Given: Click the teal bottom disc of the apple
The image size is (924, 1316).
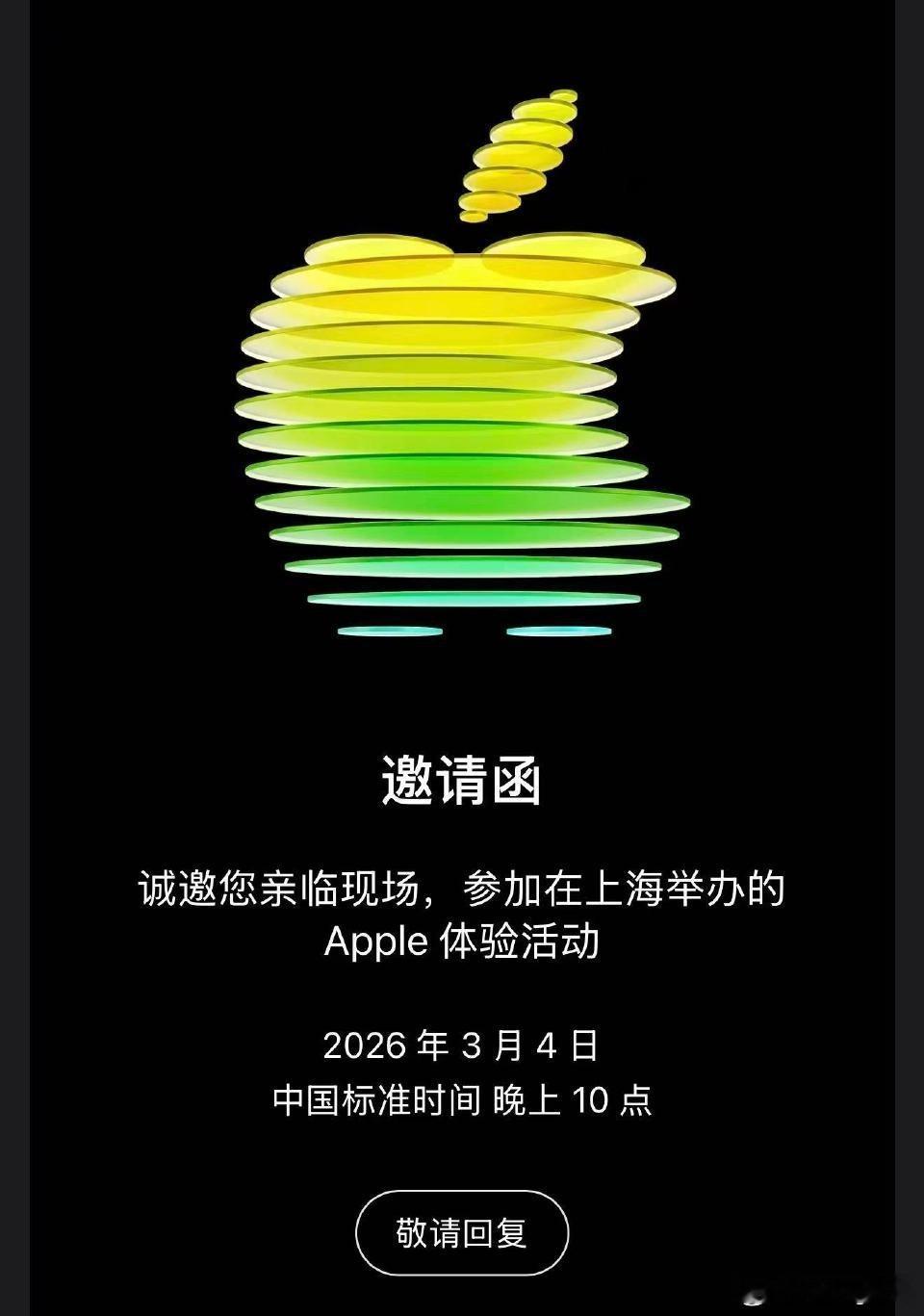Looking at the screenshot, I should click(462, 597).
